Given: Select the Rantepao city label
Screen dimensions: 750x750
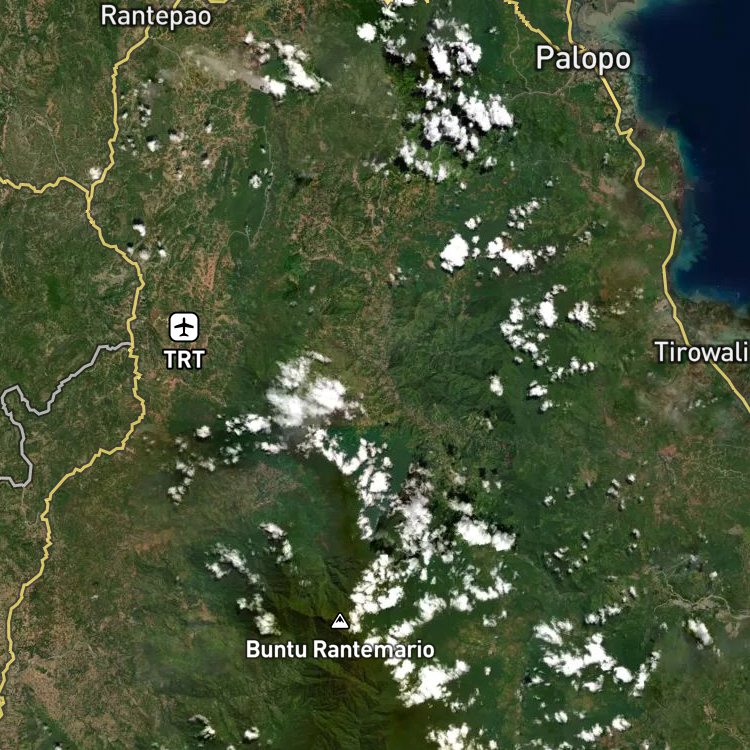Looking at the screenshot, I should click(156, 16).
